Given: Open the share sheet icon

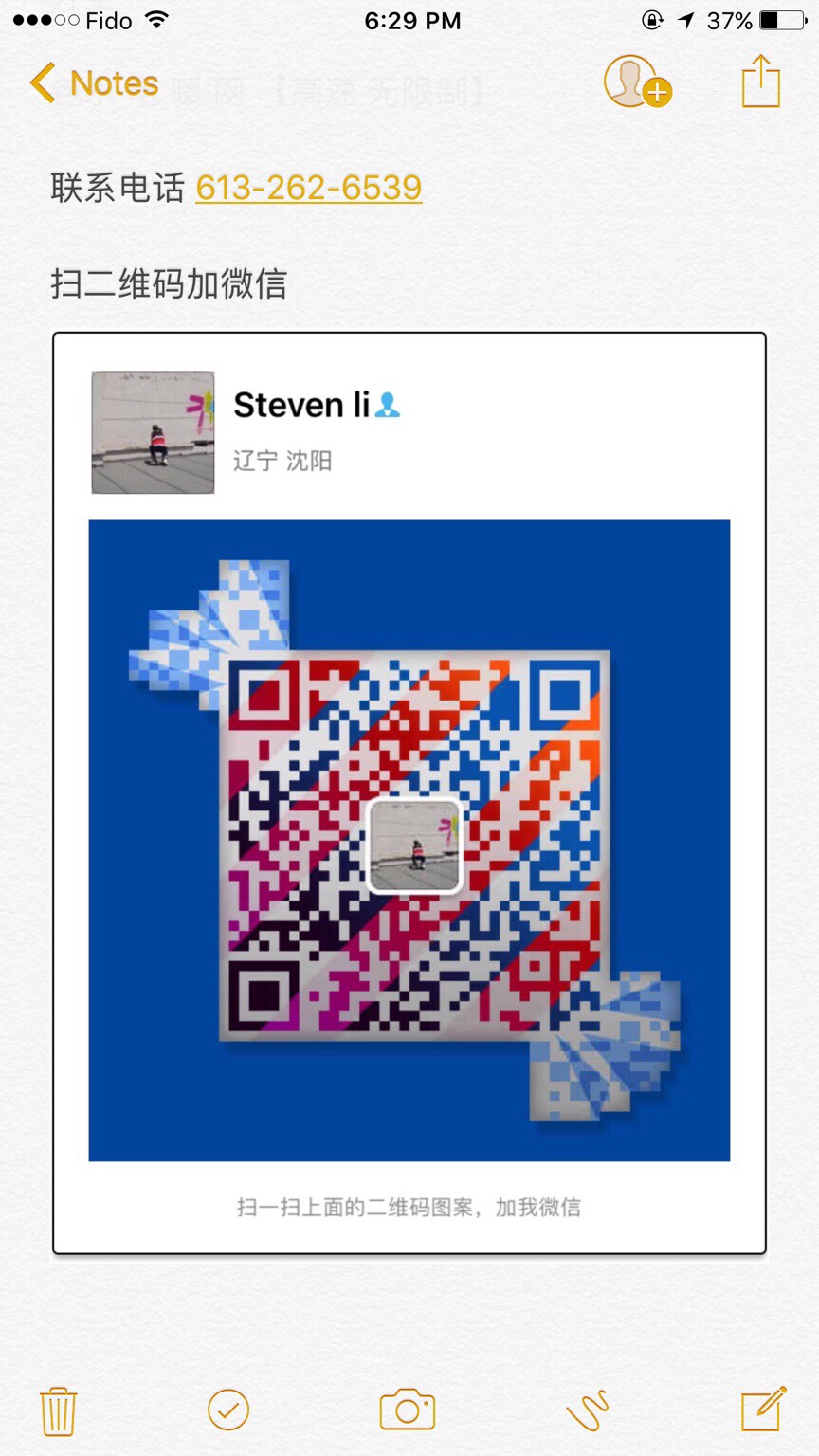Looking at the screenshot, I should (760, 82).
